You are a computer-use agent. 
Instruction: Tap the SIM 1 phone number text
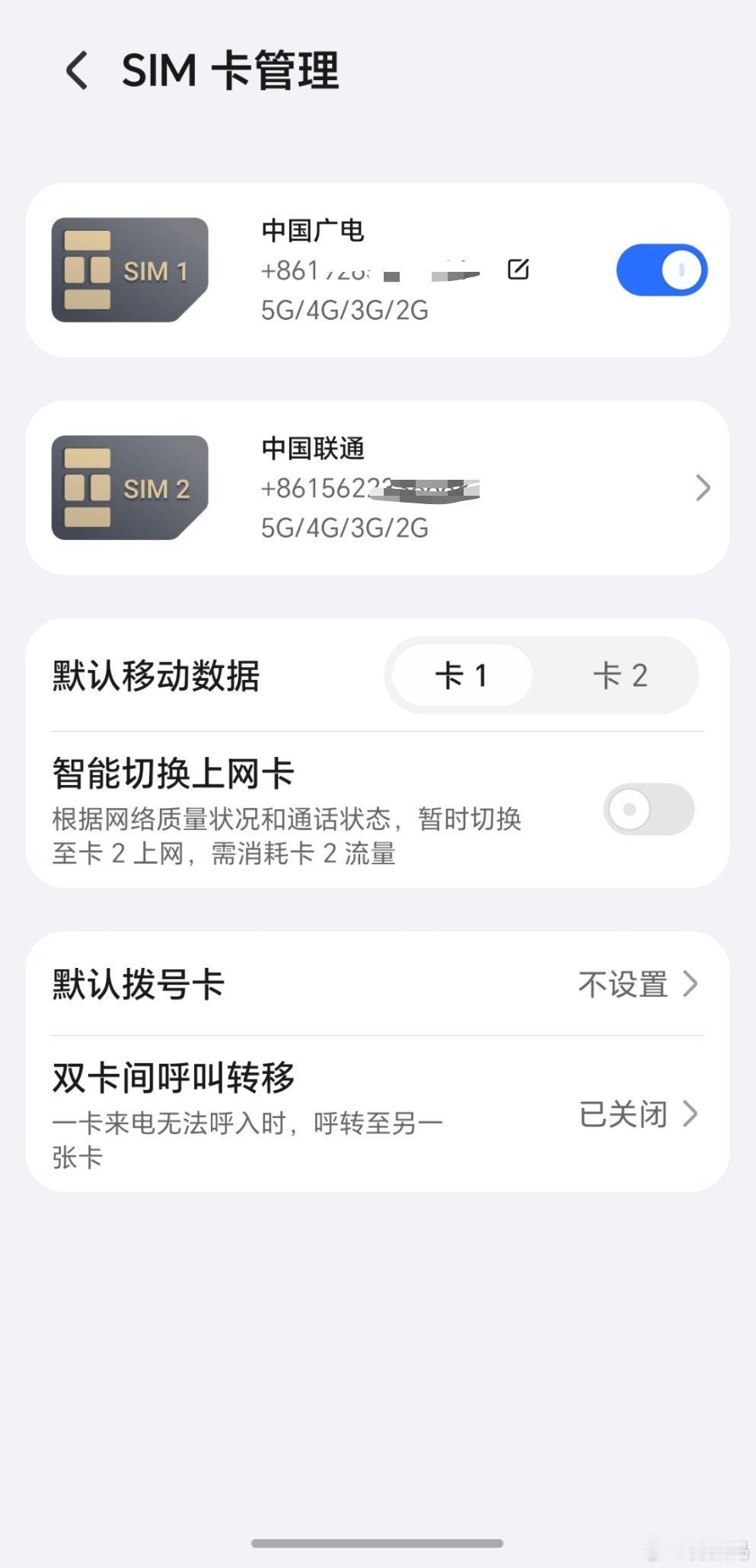point(343,270)
